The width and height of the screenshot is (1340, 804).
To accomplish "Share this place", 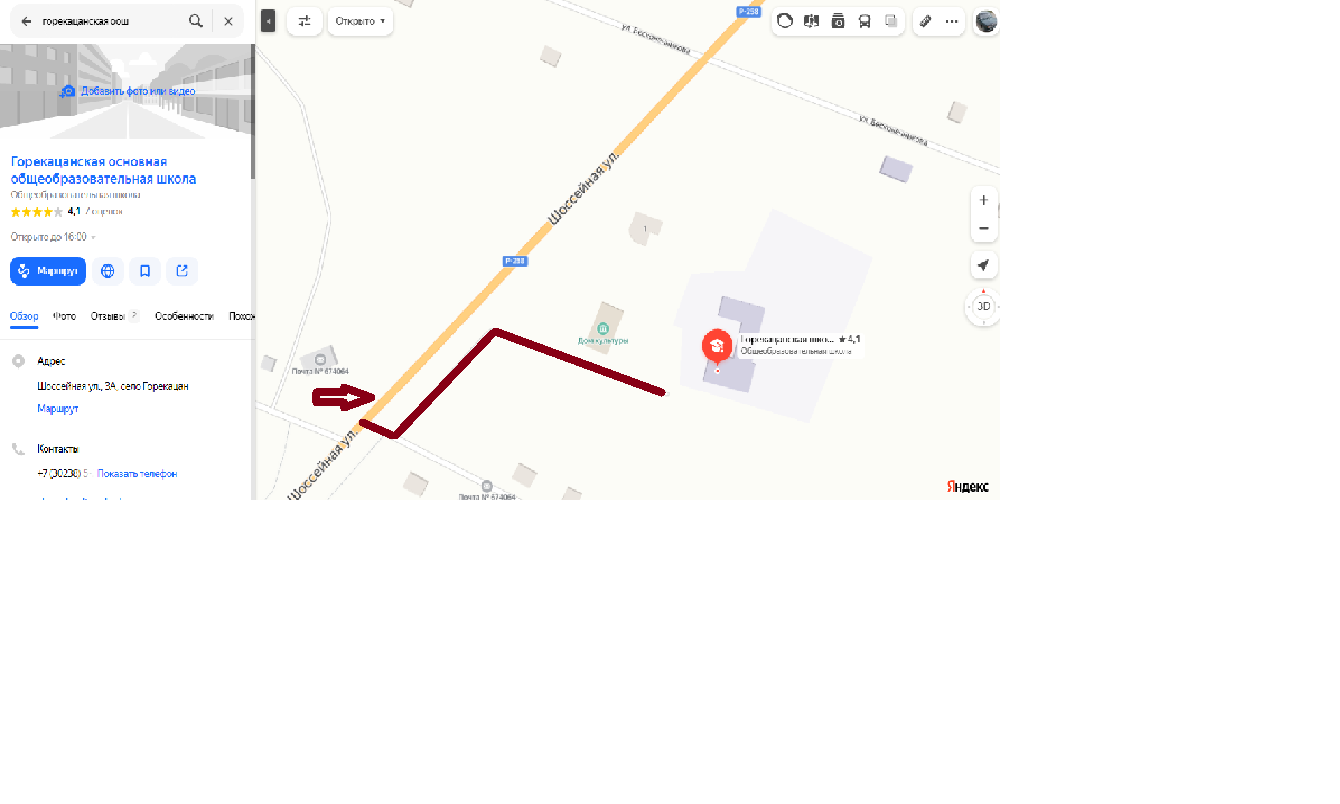I will (x=182, y=271).
